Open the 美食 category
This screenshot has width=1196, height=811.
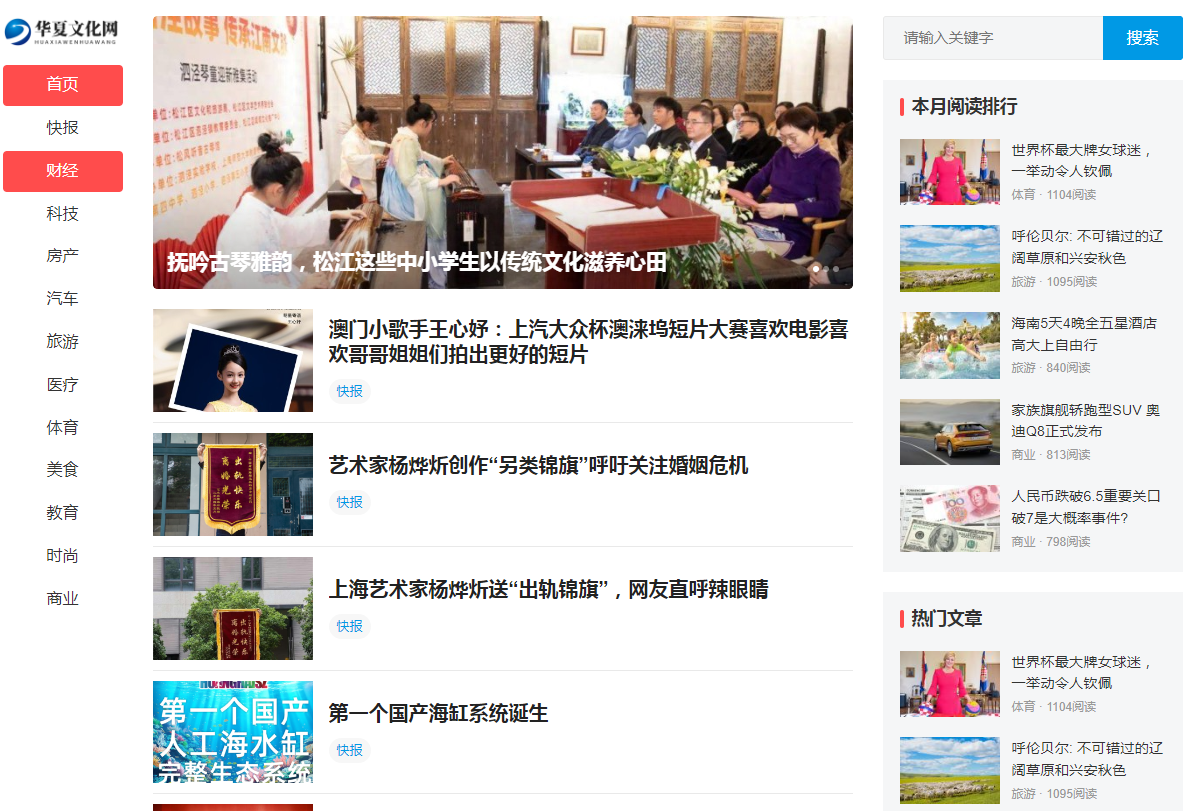point(62,470)
